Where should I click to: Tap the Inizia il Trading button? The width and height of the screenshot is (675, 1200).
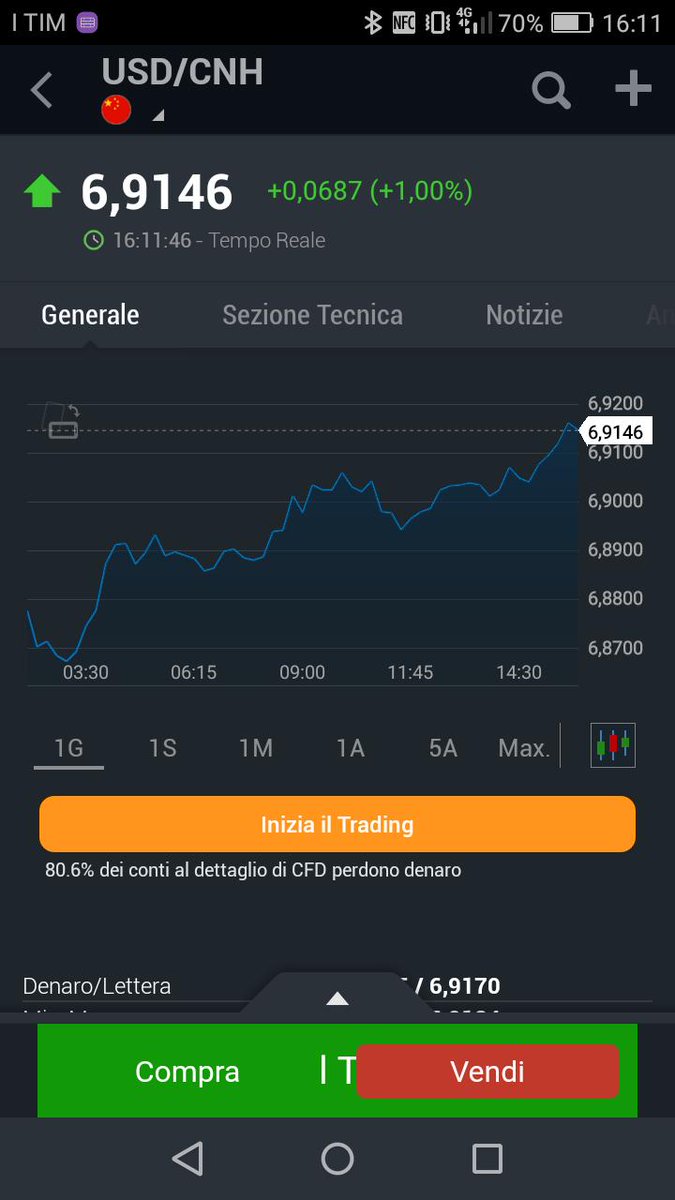(x=337, y=824)
